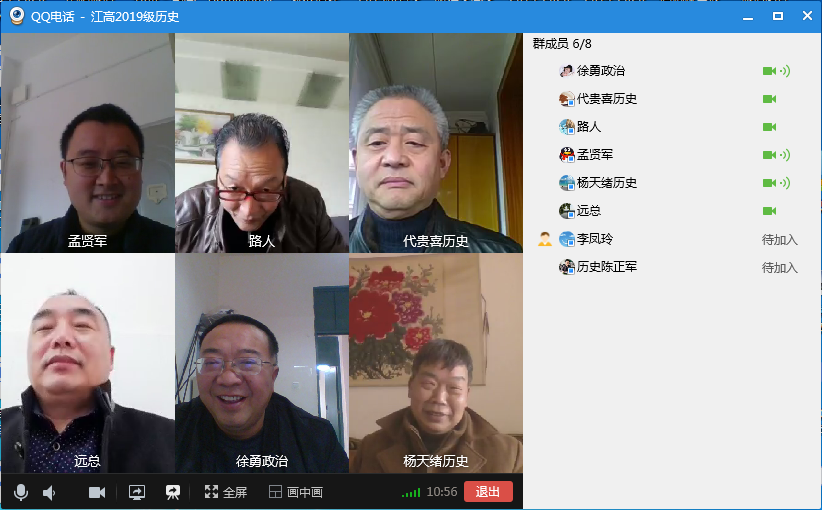Close the QQ call window
The image size is (822, 510).
click(806, 16)
